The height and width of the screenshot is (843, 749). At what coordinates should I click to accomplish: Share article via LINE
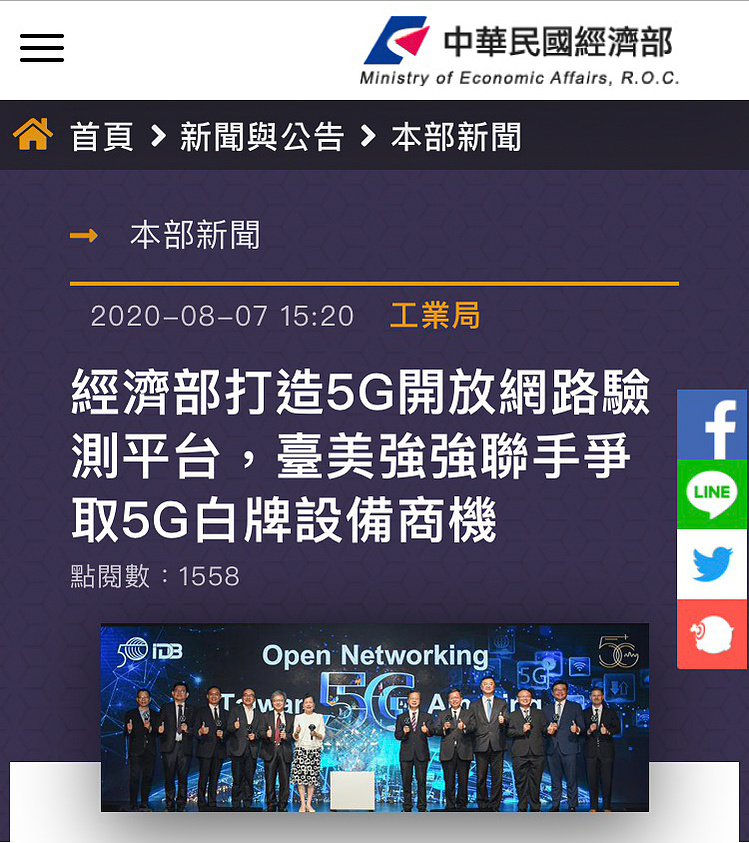[x=712, y=494]
